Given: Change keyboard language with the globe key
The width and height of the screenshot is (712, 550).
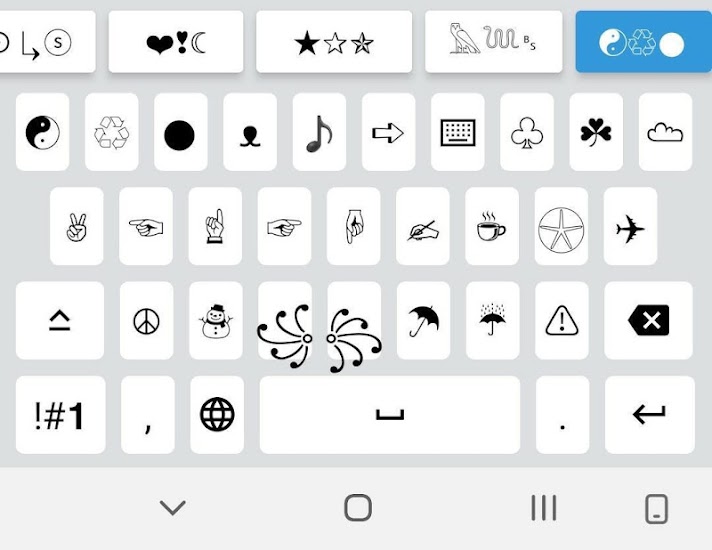Looking at the screenshot, I should pyautogui.click(x=217, y=415).
